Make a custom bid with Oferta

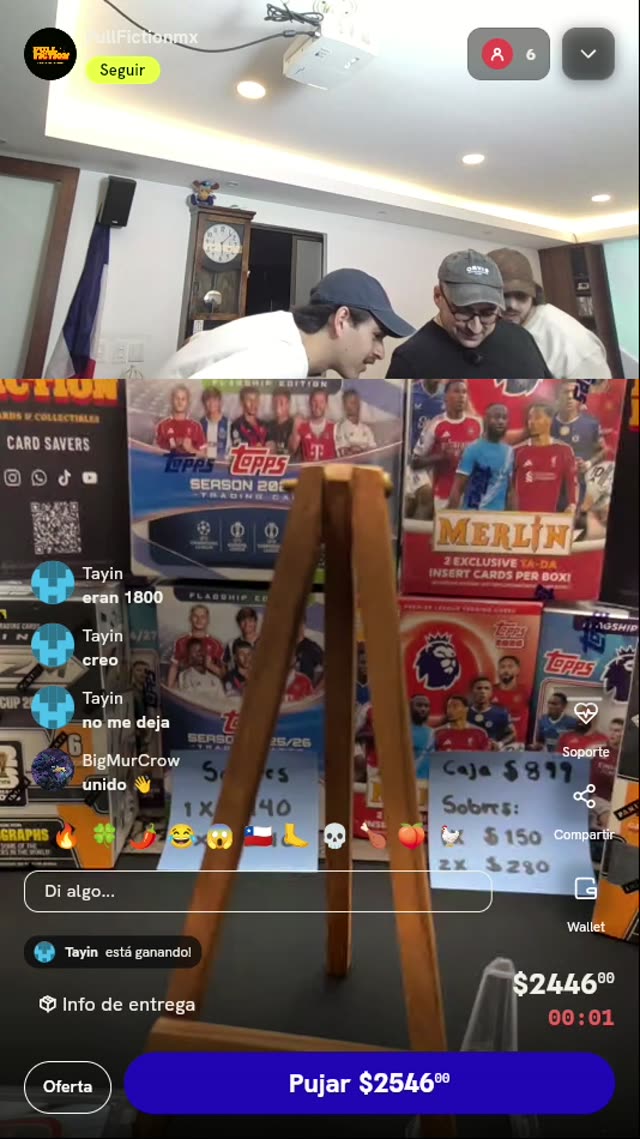[x=68, y=1087]
